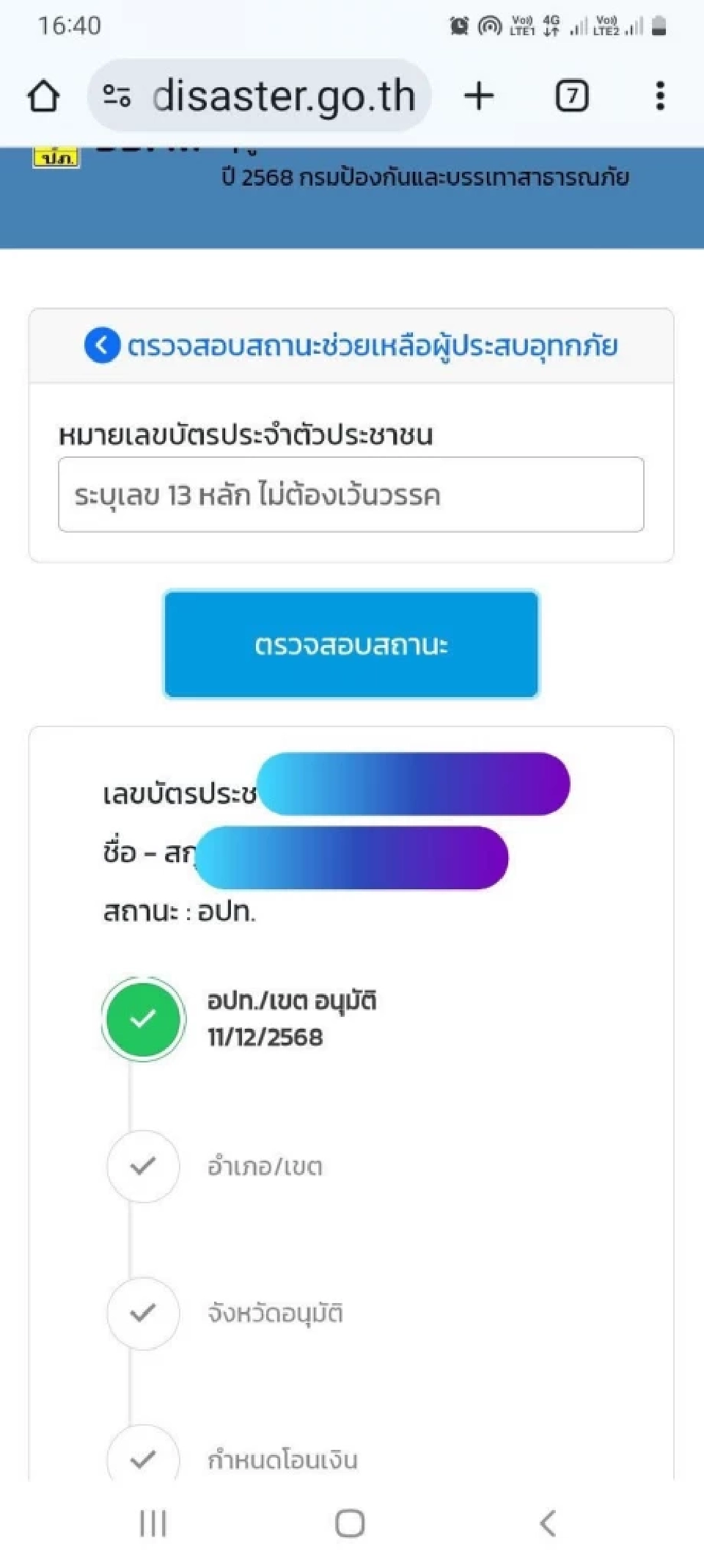Tap the อำเภอ/เขต checkmark circle
Image resolution: width=704 pixels, height=1568 pixels.
144,1167
